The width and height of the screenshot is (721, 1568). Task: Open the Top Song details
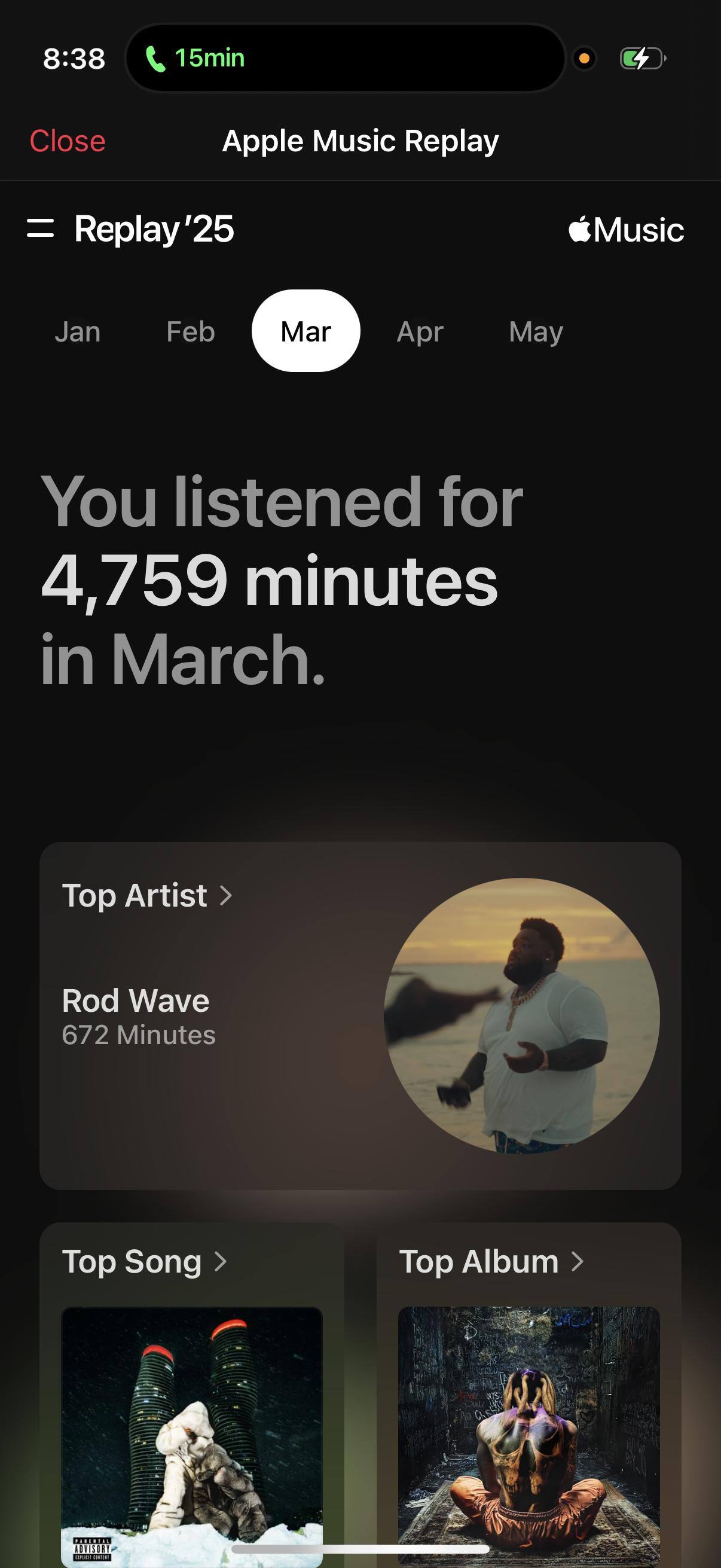(x=144, y=1262)
